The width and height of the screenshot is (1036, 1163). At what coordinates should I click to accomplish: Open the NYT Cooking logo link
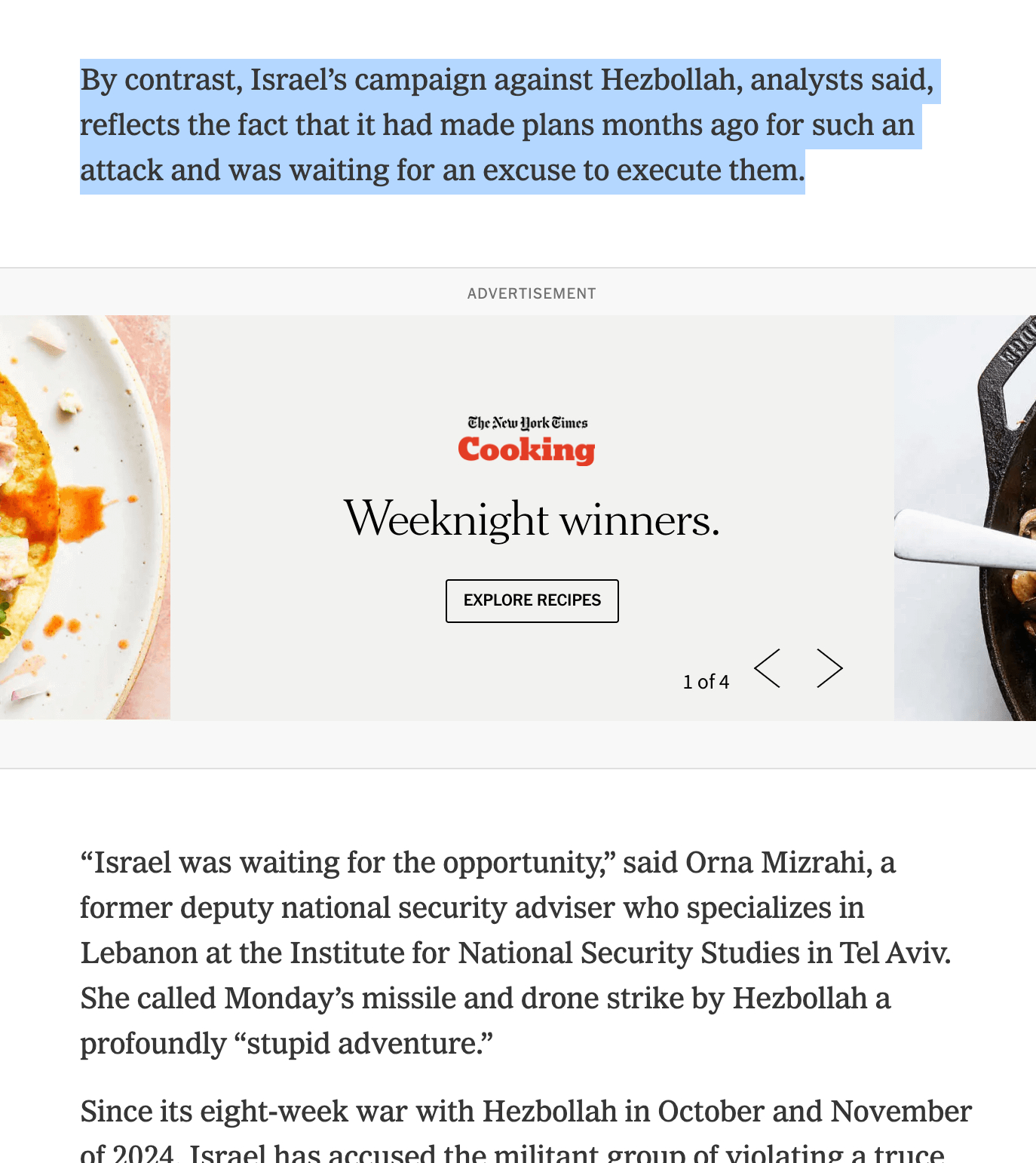tap(527, 440)
